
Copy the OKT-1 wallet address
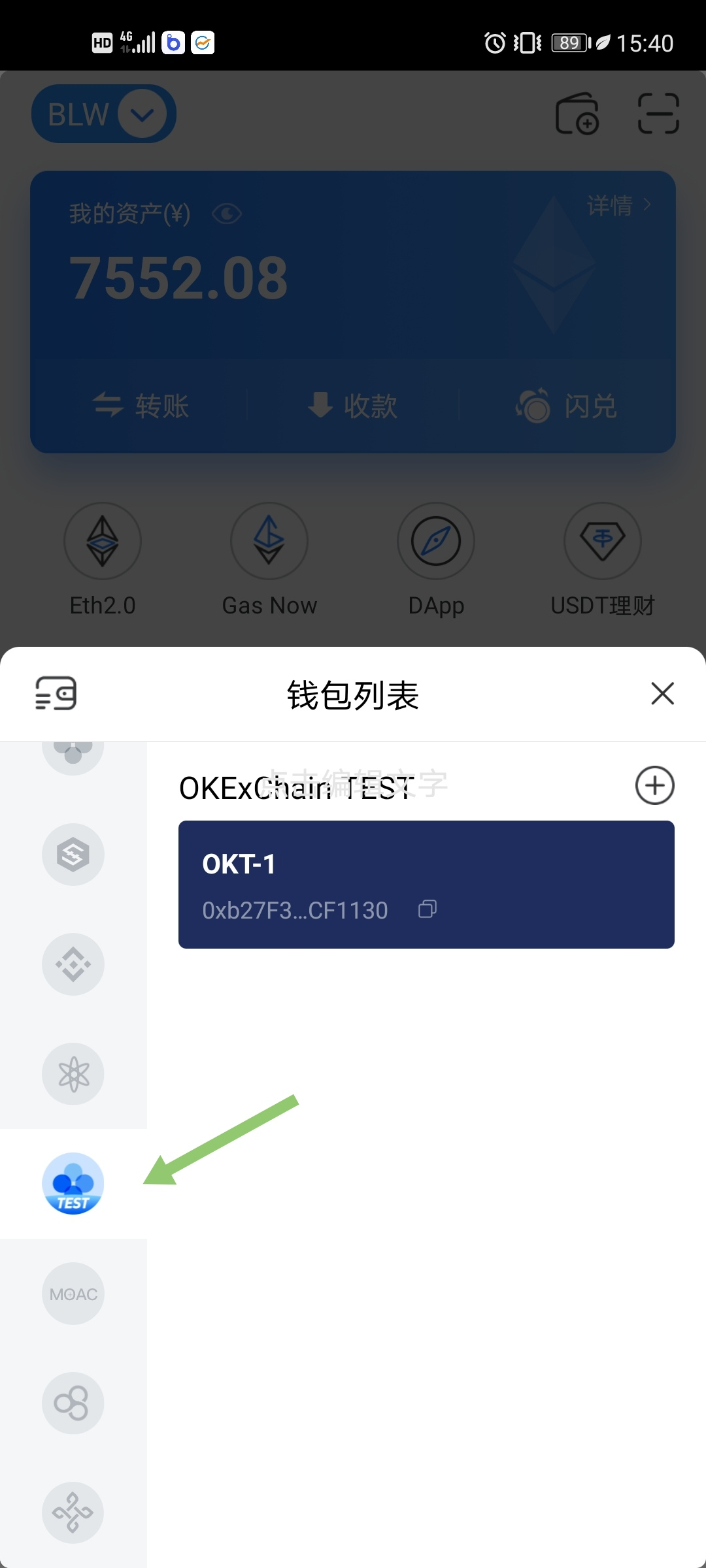[428, 909]
